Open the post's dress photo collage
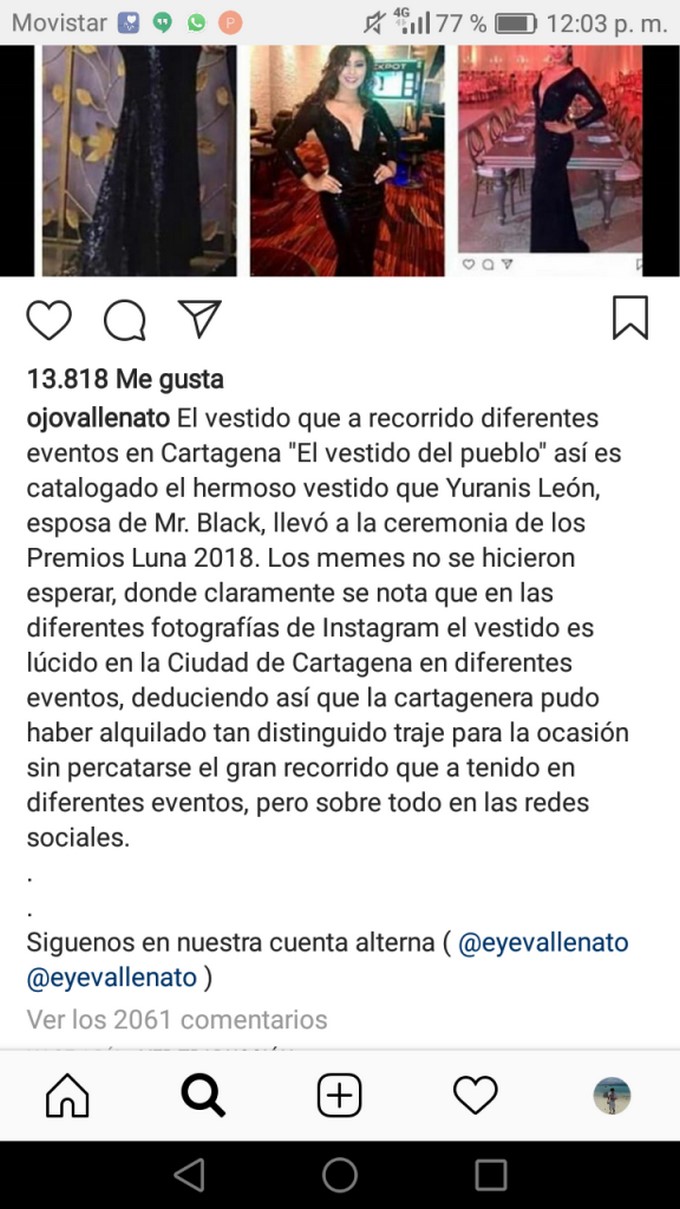 340,160
